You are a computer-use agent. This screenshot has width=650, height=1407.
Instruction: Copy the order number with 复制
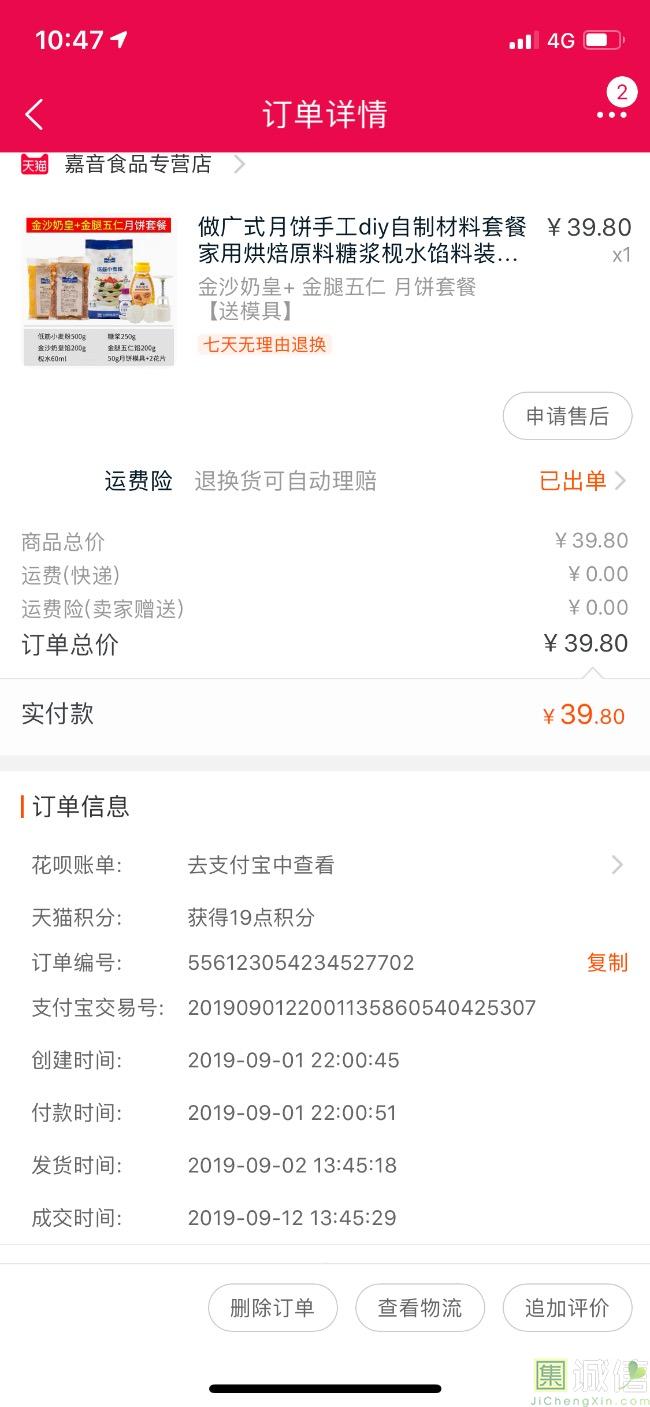[x=607, y=962]
